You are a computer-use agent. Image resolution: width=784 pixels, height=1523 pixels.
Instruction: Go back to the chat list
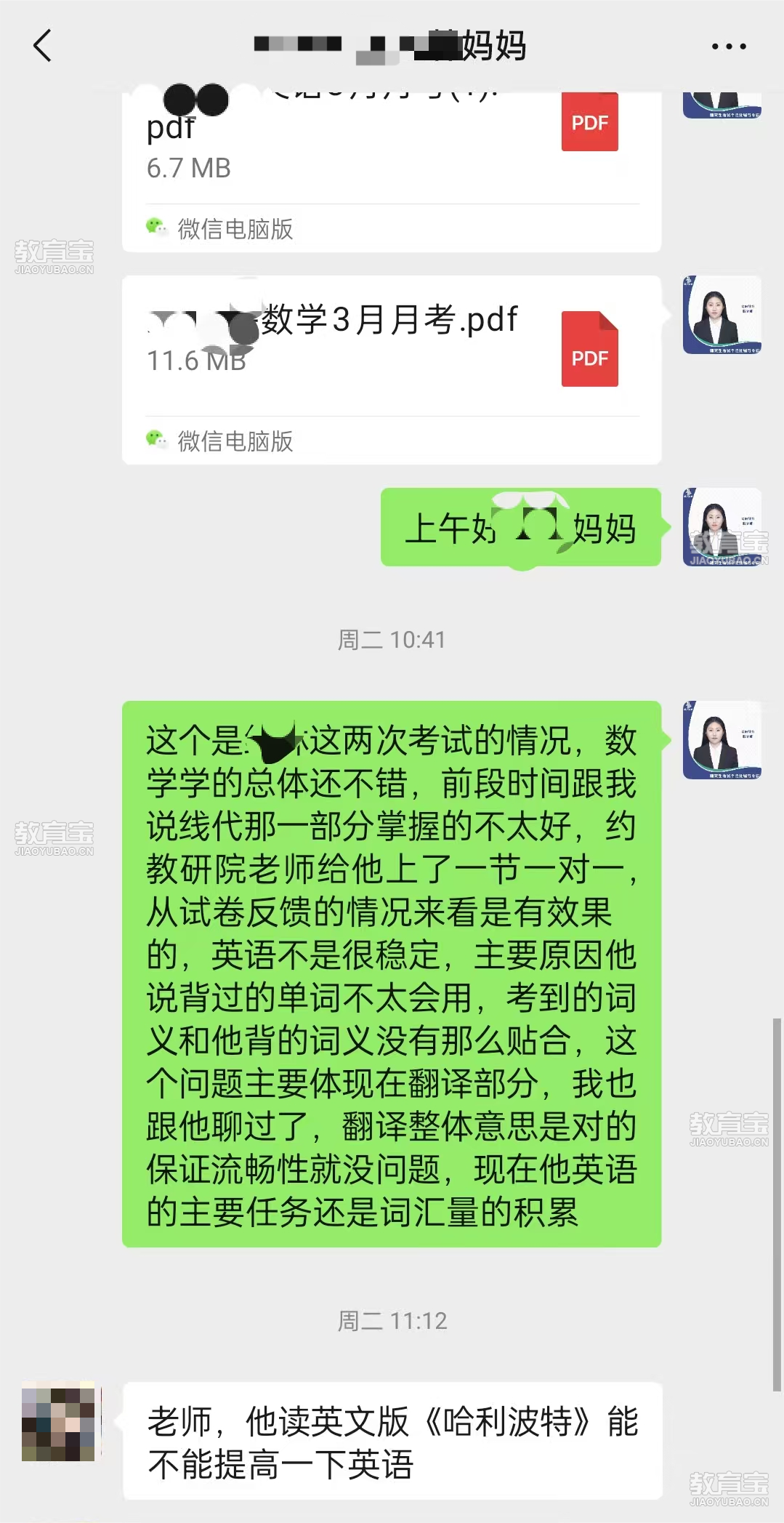[43, 46]
